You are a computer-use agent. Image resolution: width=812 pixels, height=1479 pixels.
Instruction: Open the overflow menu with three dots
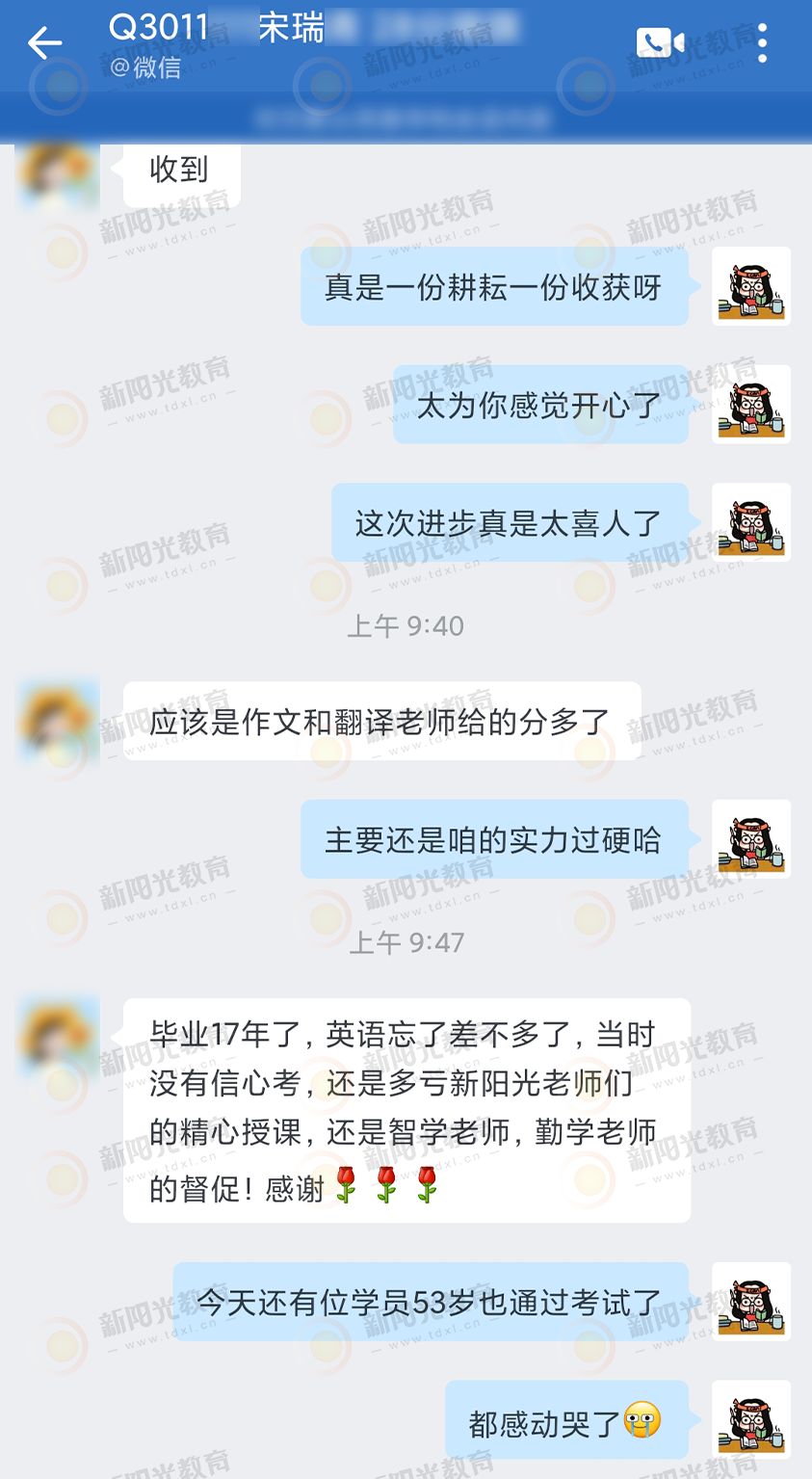pos(762,43)
